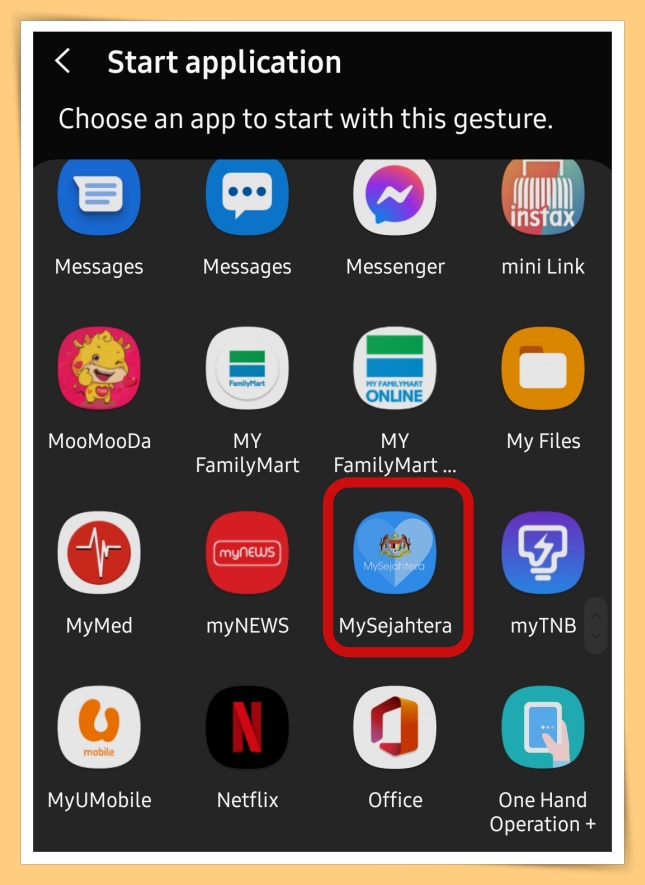Select MY FamilyMart with the white icon
Image resolution: width=645 pixels, height=885 pixels.
coord(247,369)
